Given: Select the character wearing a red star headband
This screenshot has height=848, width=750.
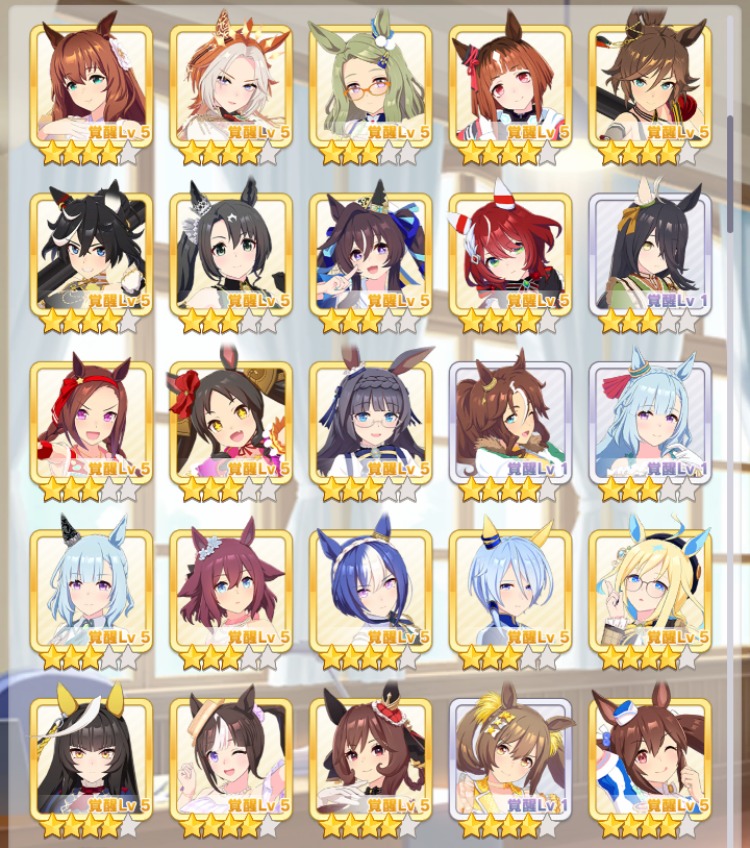Looking at the screenshot, I should coord(91,422).
